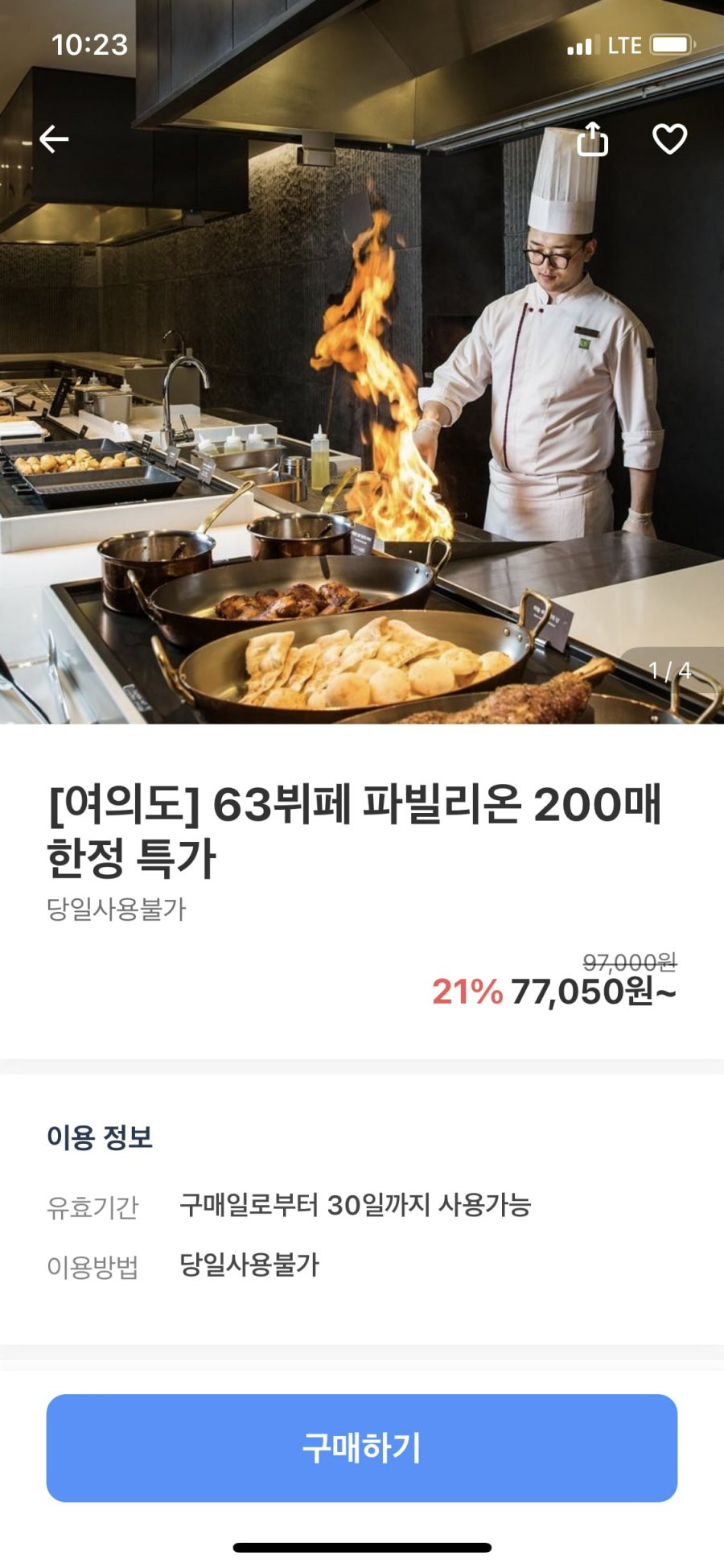The image size is (724, 1568).
Task: Go back using the arrow icon
Action: (54, 139)
